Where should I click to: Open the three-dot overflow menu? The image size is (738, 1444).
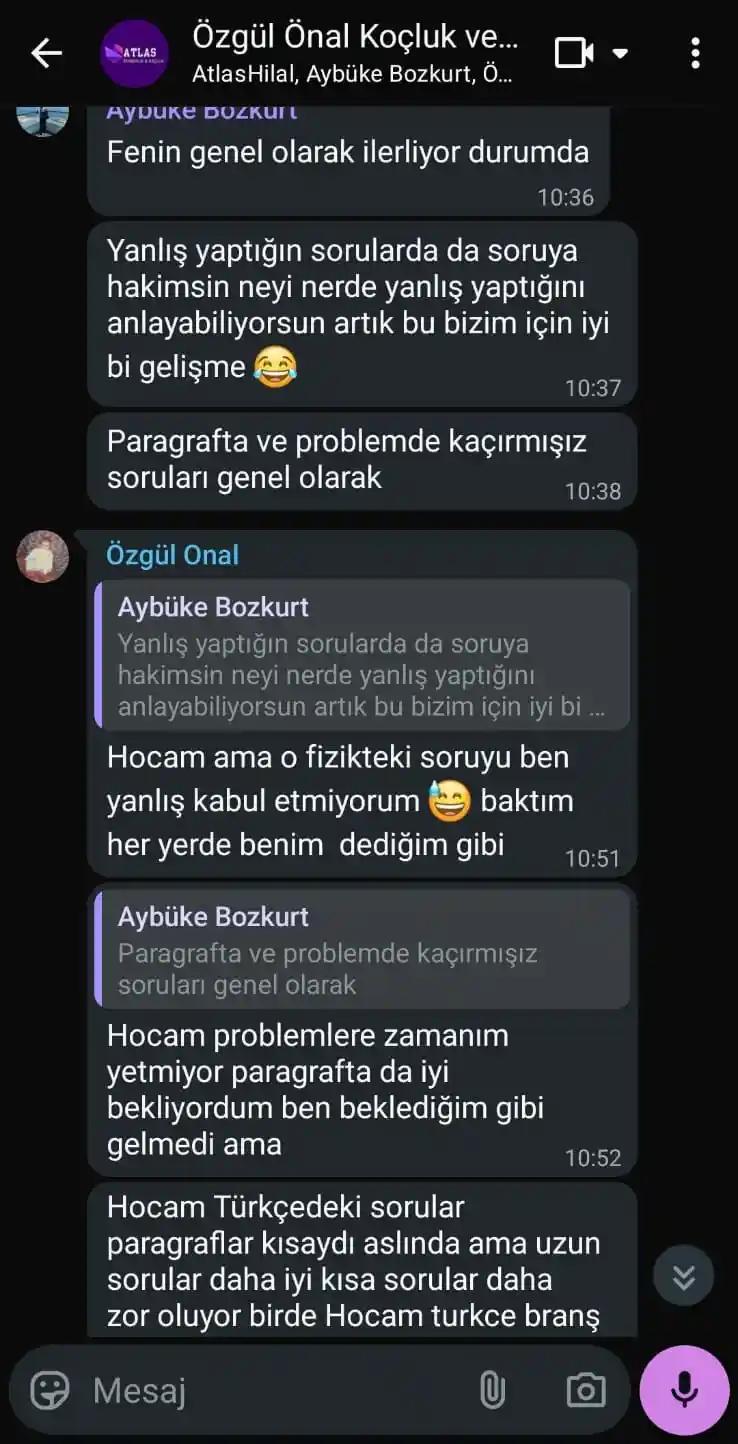[x=697, y=54]
